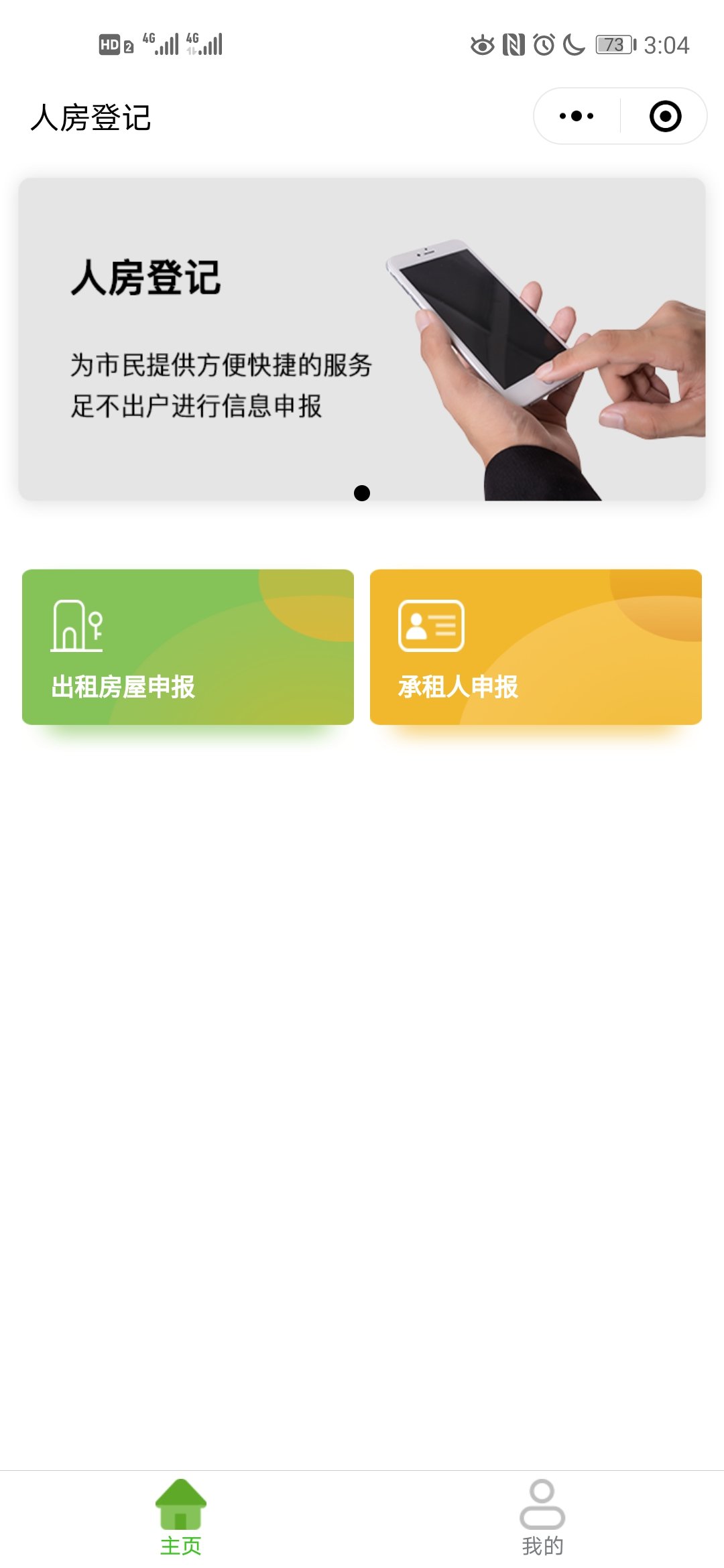Open the 人房登记 banner
This screenshot has width=724, height=1568.
click(x=362, y=339)
